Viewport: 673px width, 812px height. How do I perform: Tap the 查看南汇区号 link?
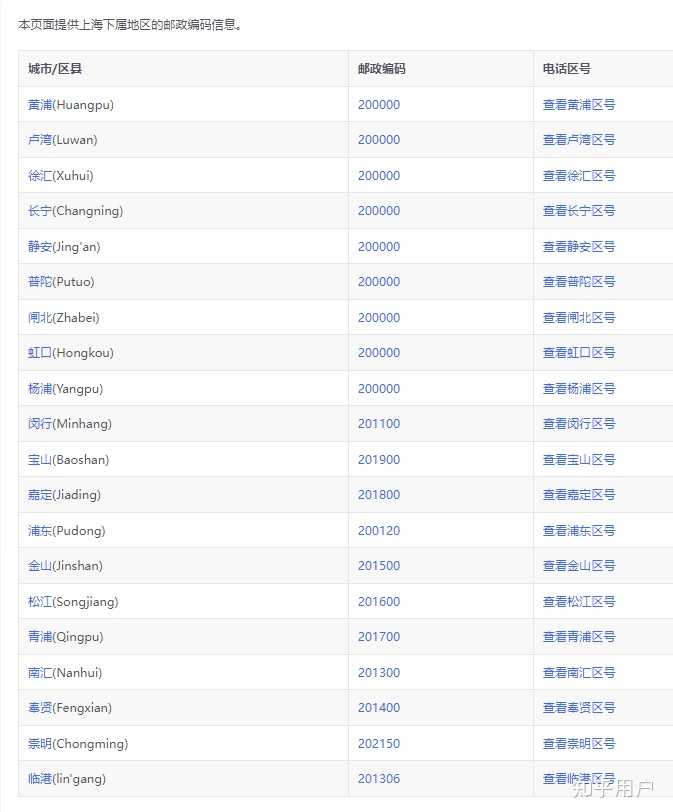tap(578, 673)
